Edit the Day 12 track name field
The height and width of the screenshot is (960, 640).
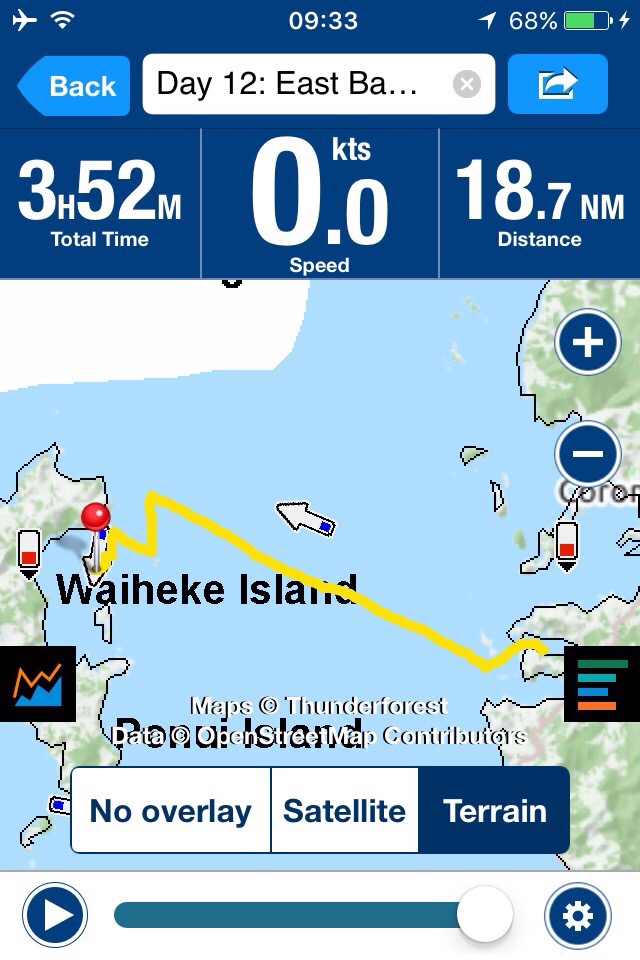click(295, 84)
